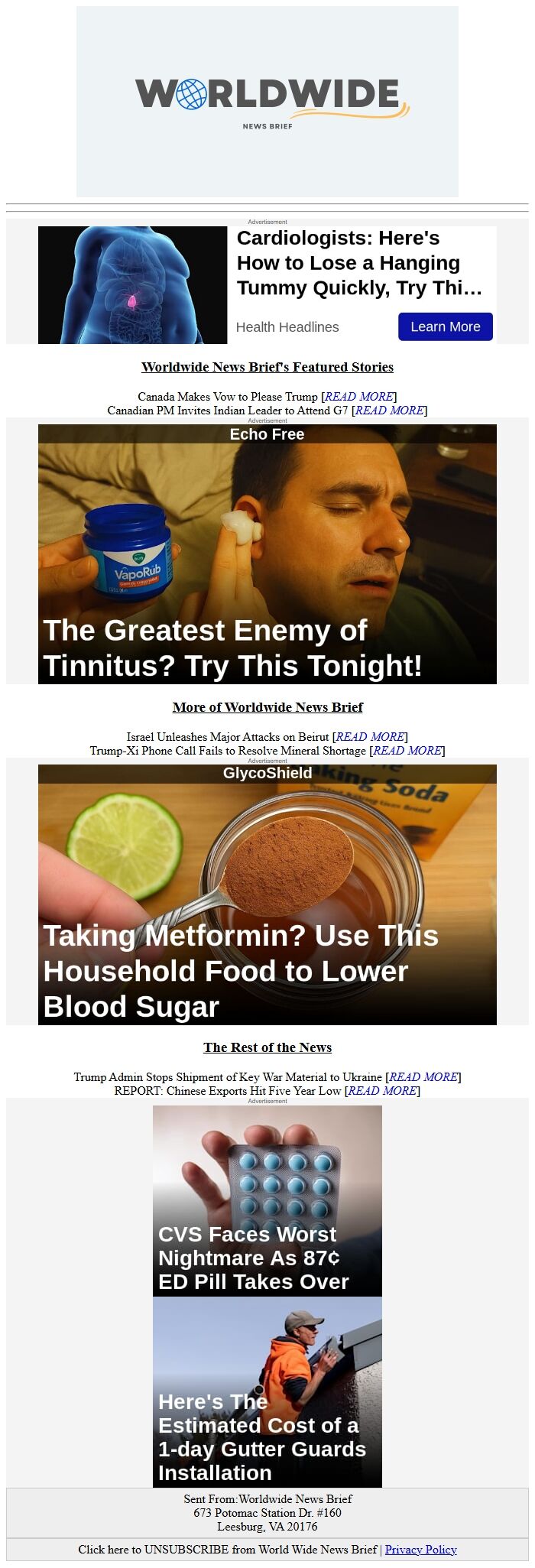Open READ MORE for Canada Makes Vow story
The width and height of the screenshot is (535, 1568).
point(359,396)
